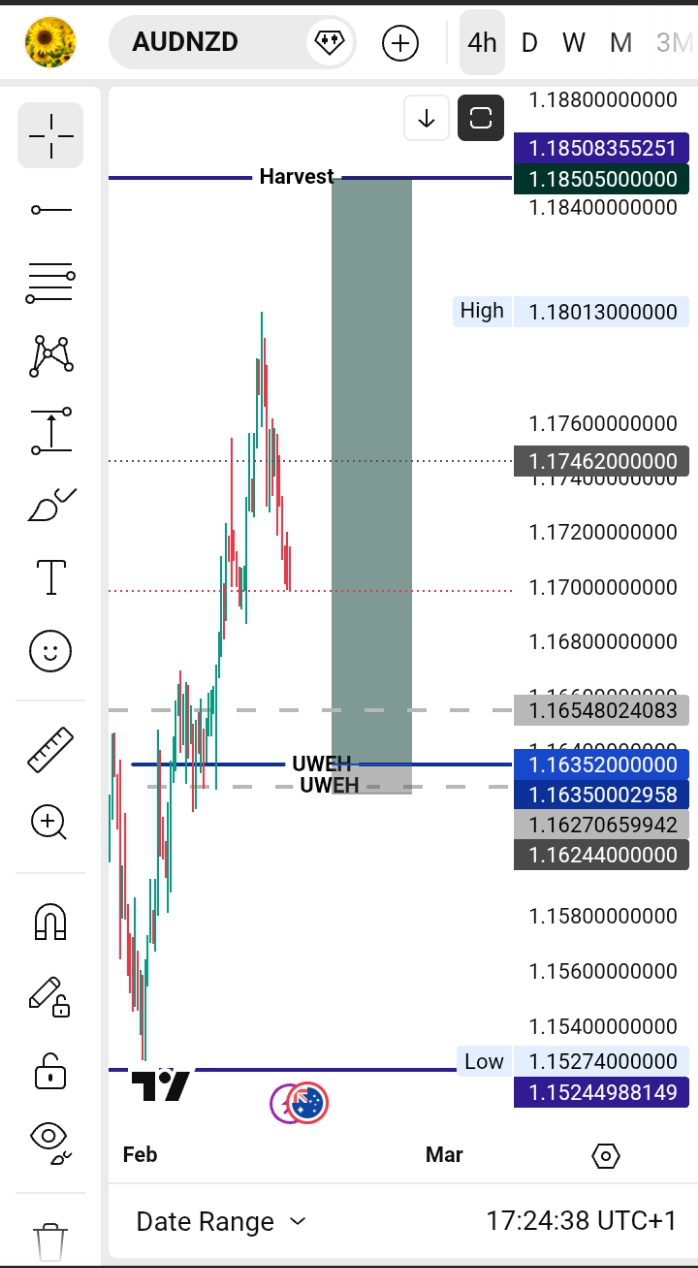Open the sunflower profile avatar

click(49, 42)
